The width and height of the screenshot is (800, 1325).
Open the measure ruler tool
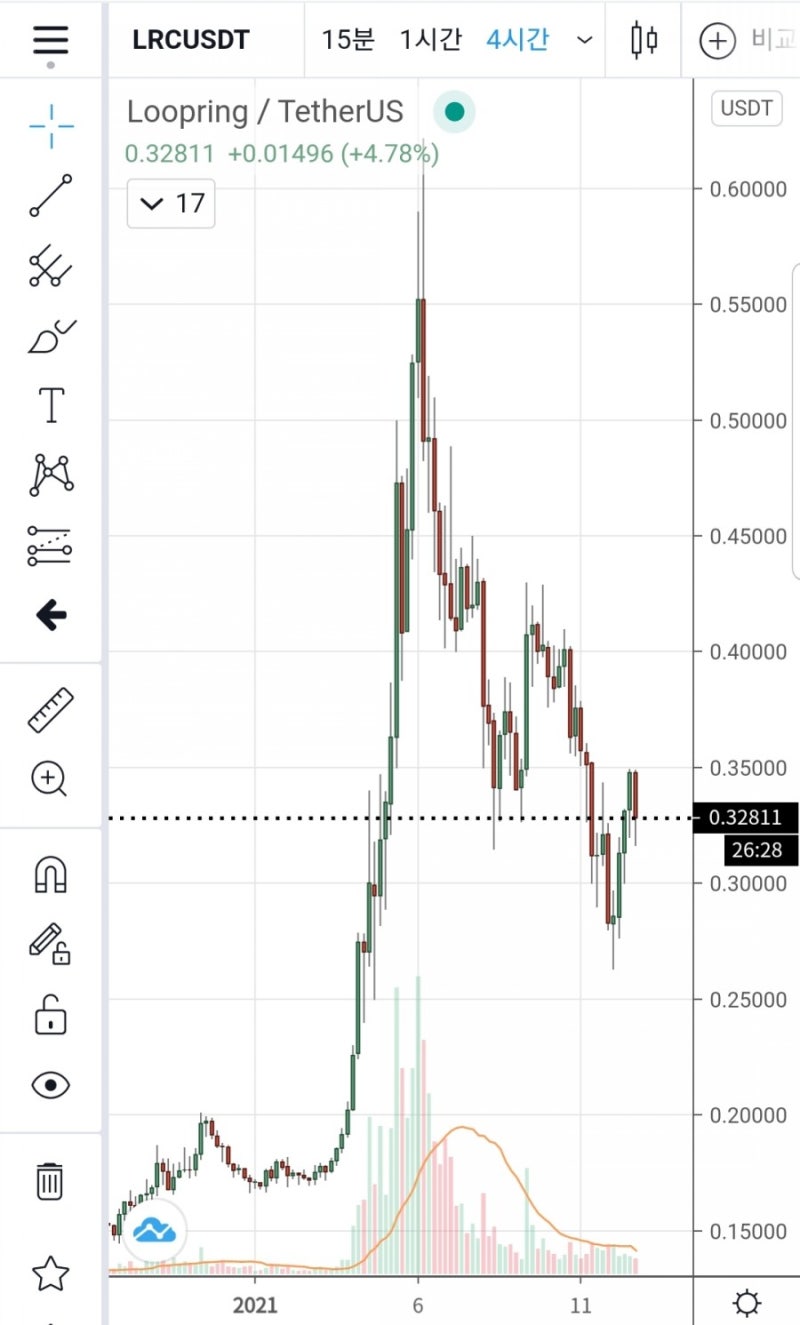click(51, 710)
